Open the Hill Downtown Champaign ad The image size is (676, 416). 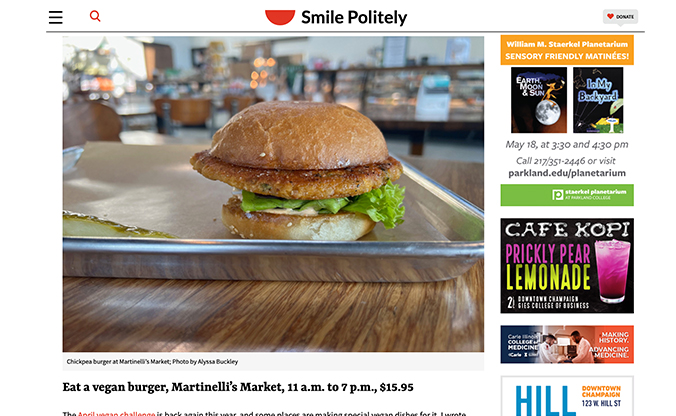click(567, 398)
